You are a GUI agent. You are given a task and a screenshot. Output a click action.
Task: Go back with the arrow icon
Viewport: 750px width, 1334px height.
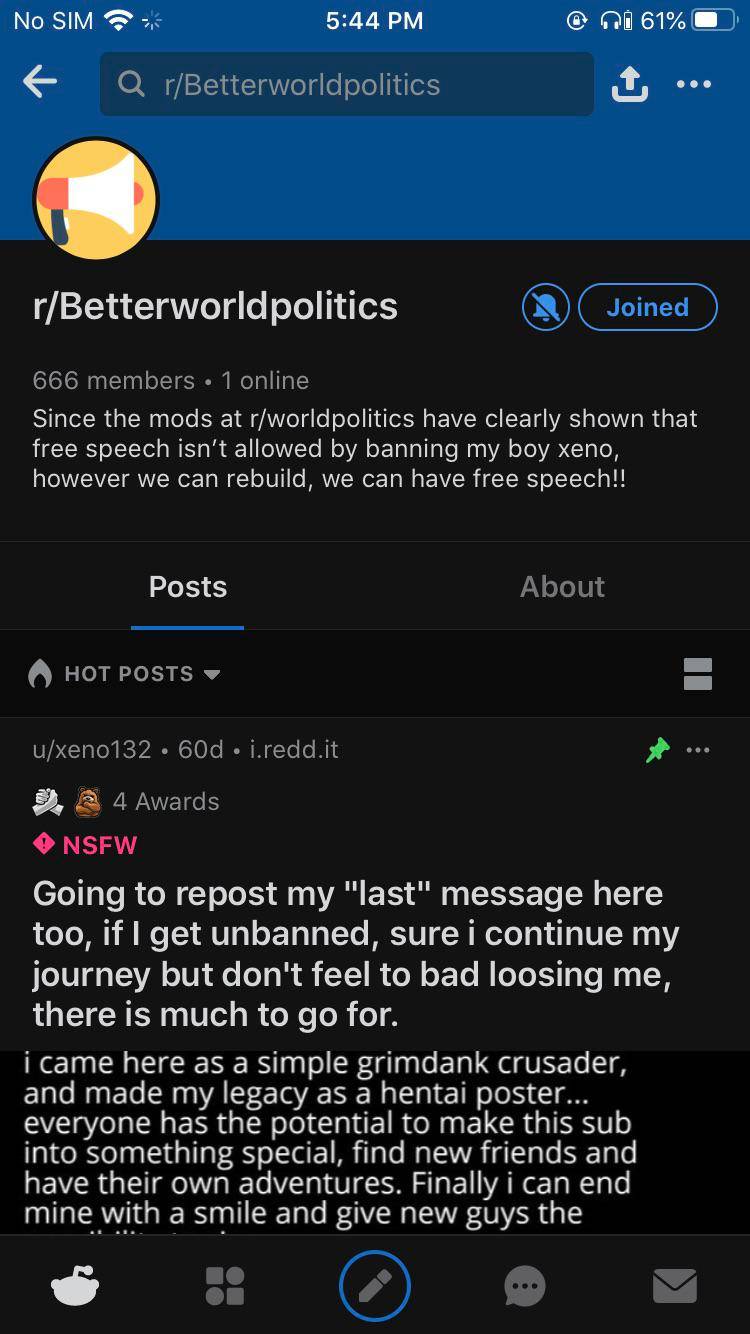[40, 84]
